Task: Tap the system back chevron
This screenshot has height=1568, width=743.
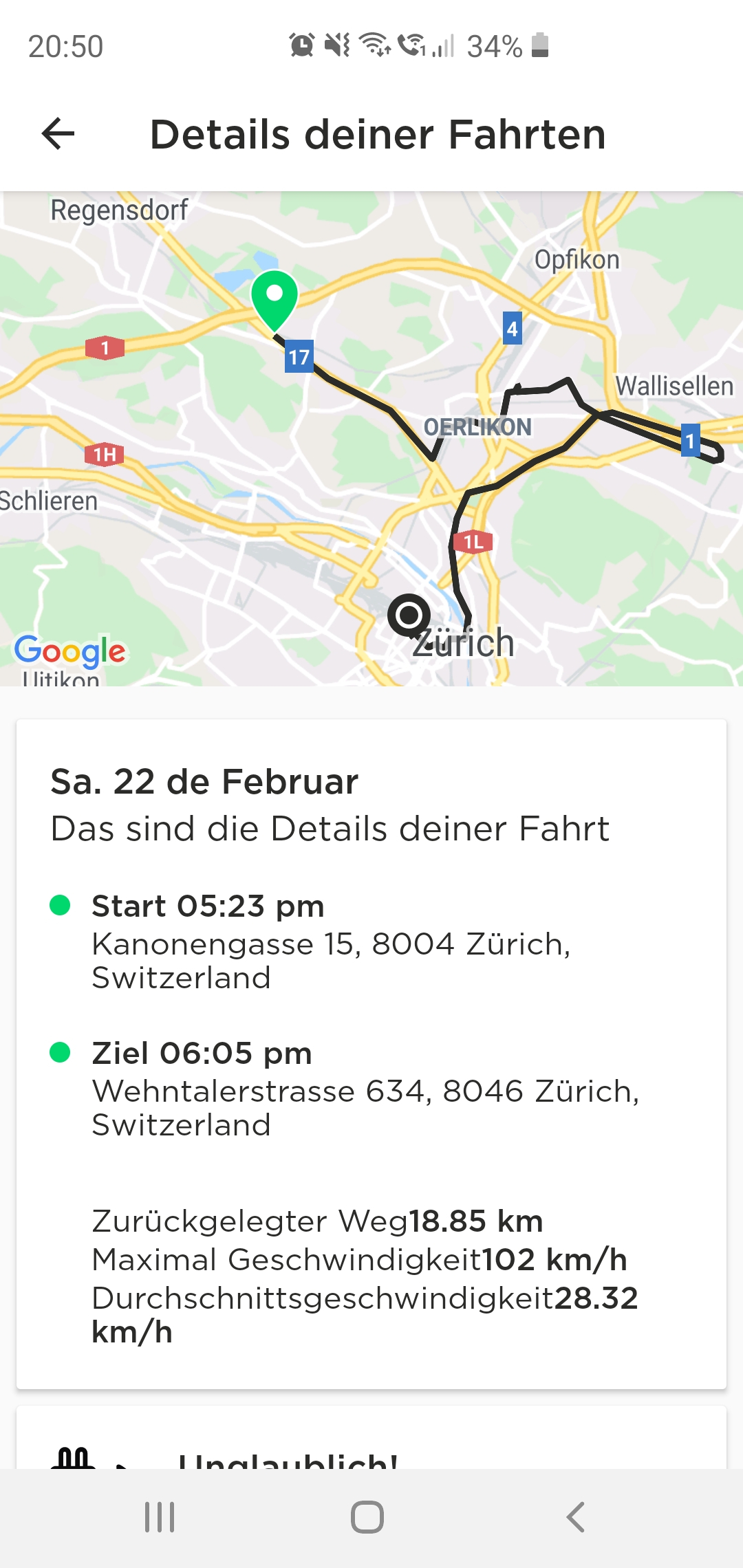Action: (576, 1517)
